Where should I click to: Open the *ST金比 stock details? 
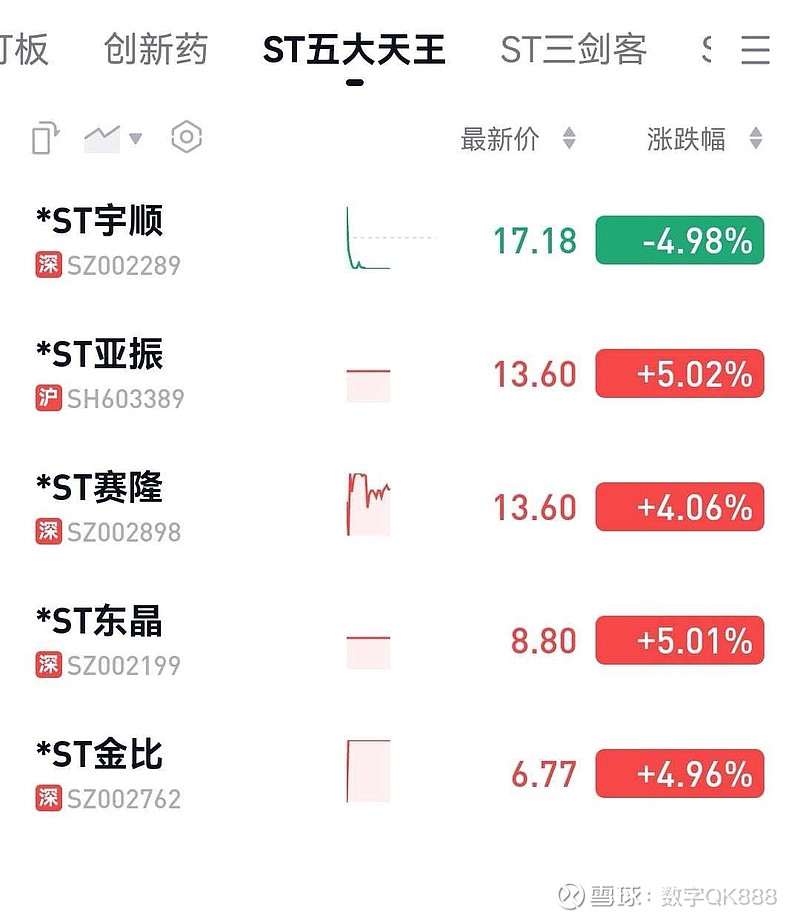(x=100, y=773)
